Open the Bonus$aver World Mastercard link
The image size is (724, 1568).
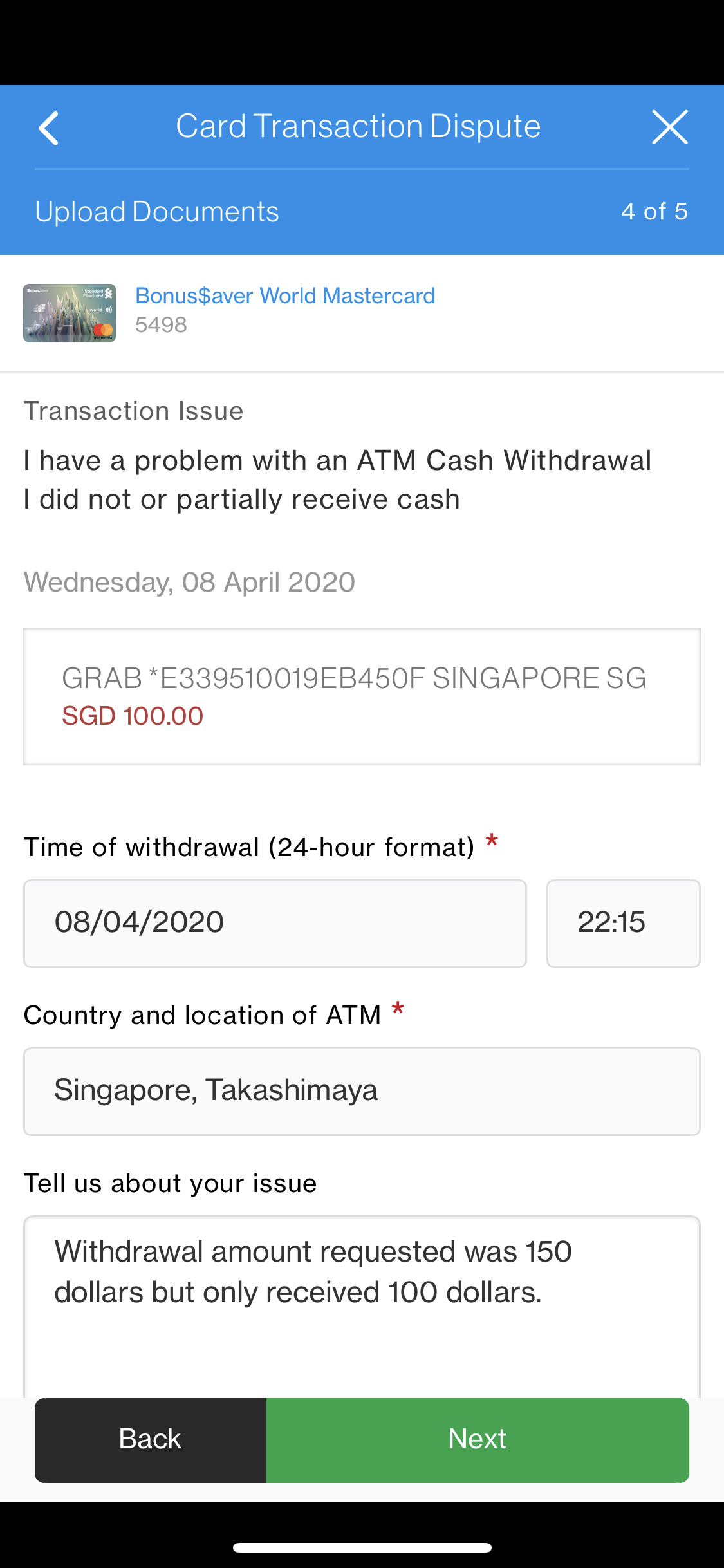click(x=285, y=295)
